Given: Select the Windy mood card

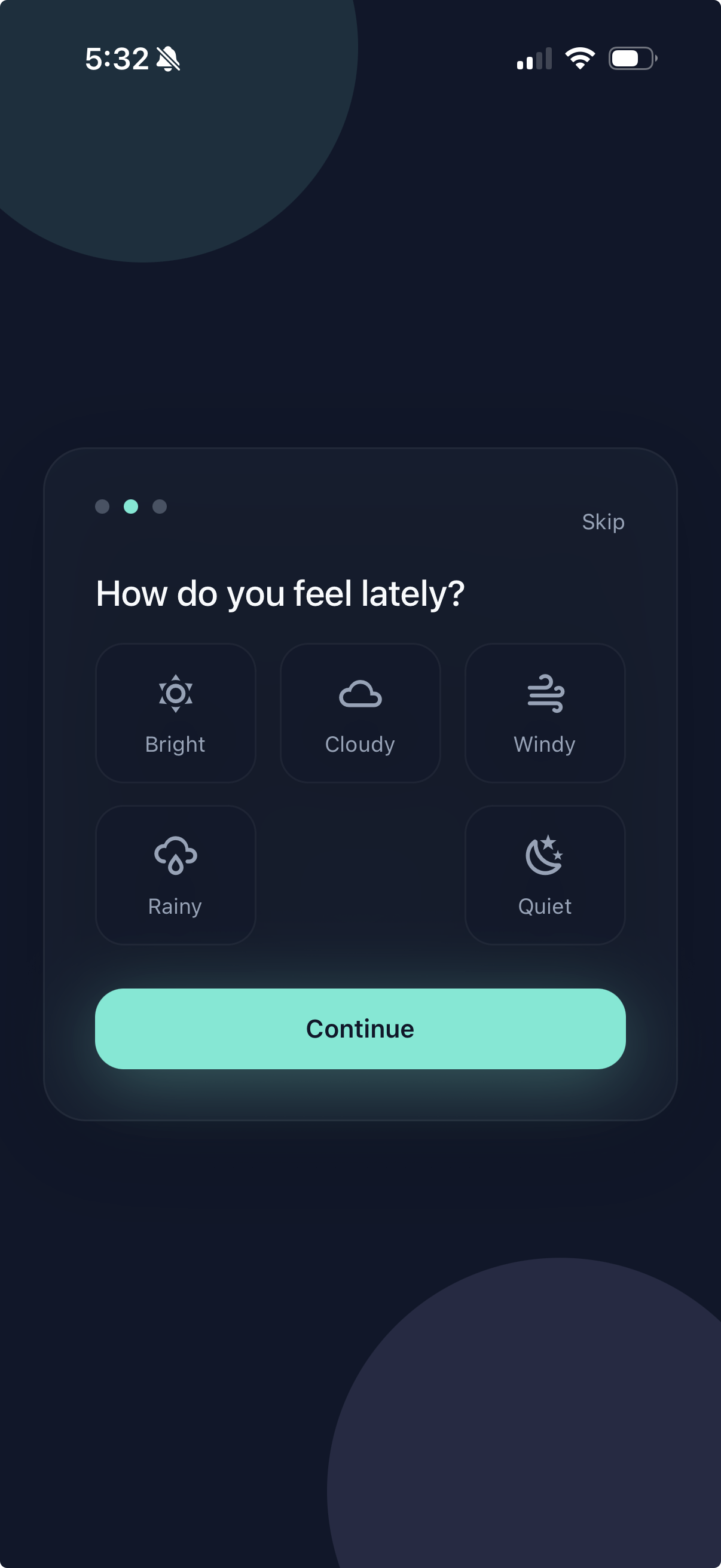Looking at the screenshot, I should (545, 713).
